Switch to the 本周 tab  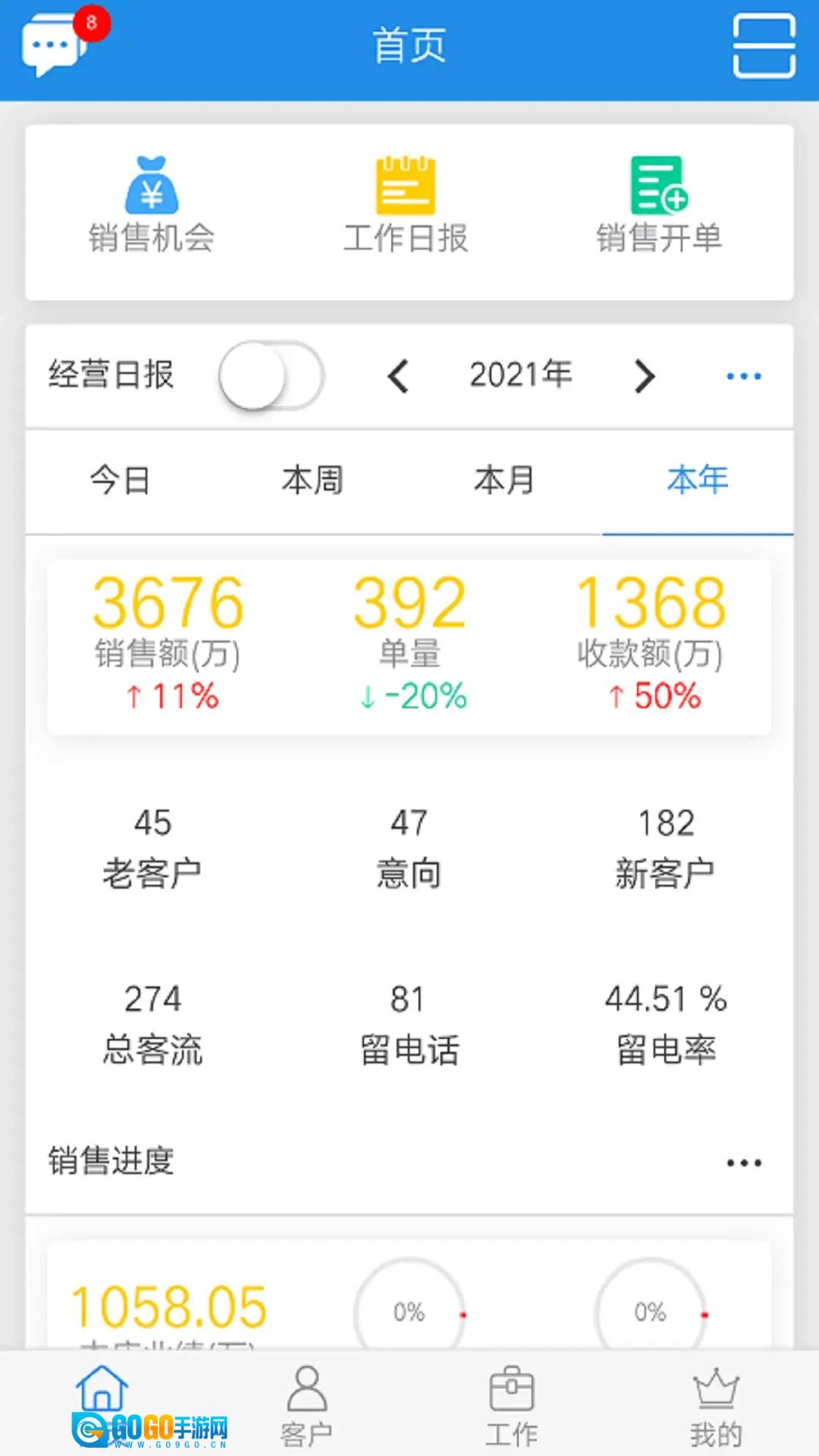(x=312, y=481)
